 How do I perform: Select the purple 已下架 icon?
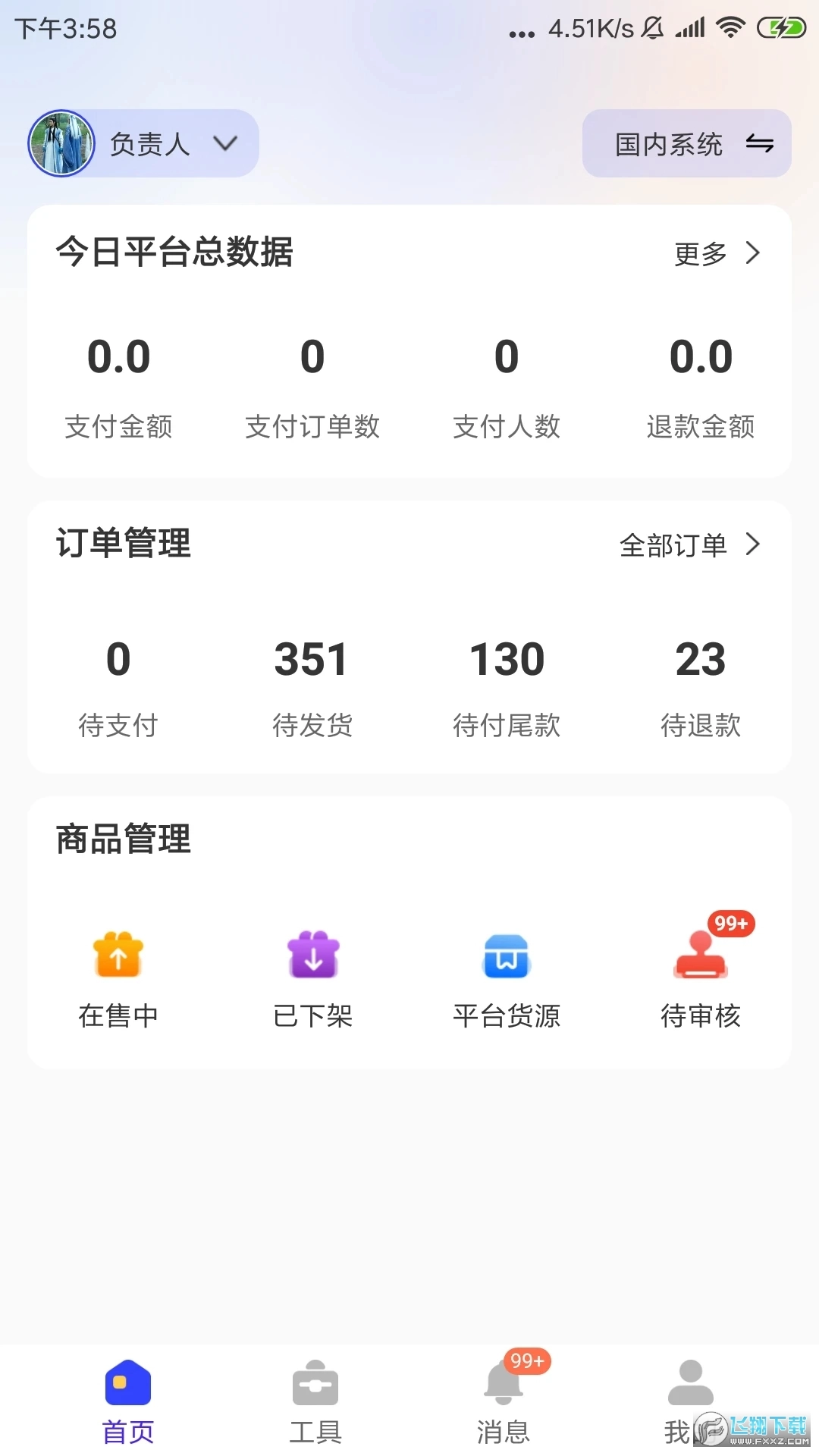(312, 955)
